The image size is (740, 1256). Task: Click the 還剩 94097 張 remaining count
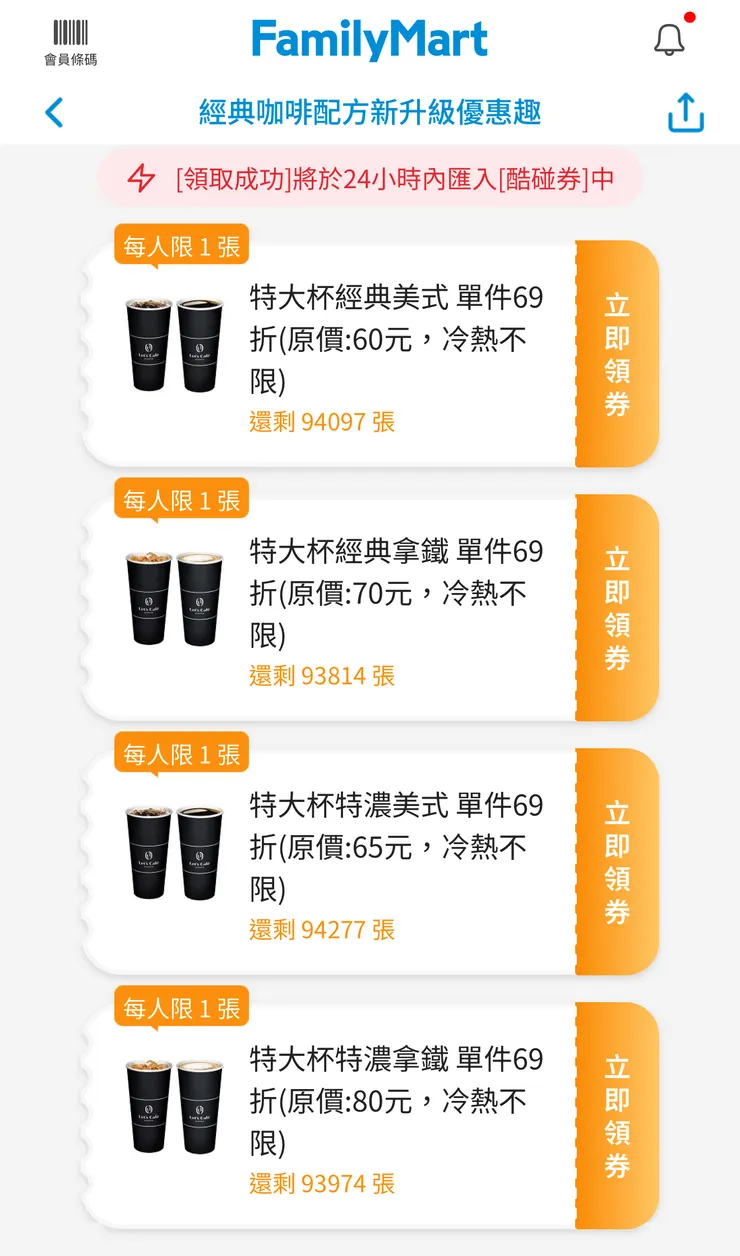pyautogui.click(x=322, y=422)
